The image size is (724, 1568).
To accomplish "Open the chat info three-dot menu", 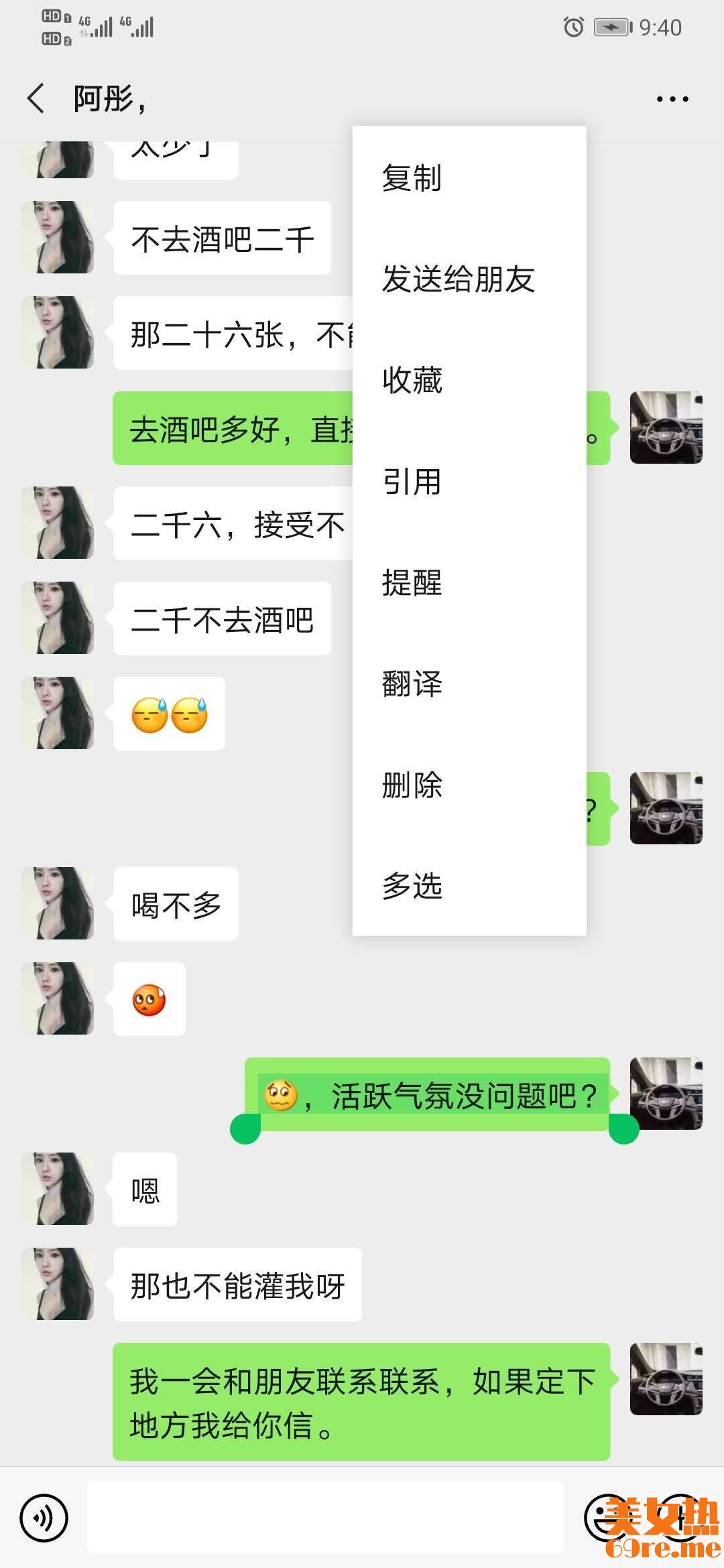I will [x=672, y=99].
